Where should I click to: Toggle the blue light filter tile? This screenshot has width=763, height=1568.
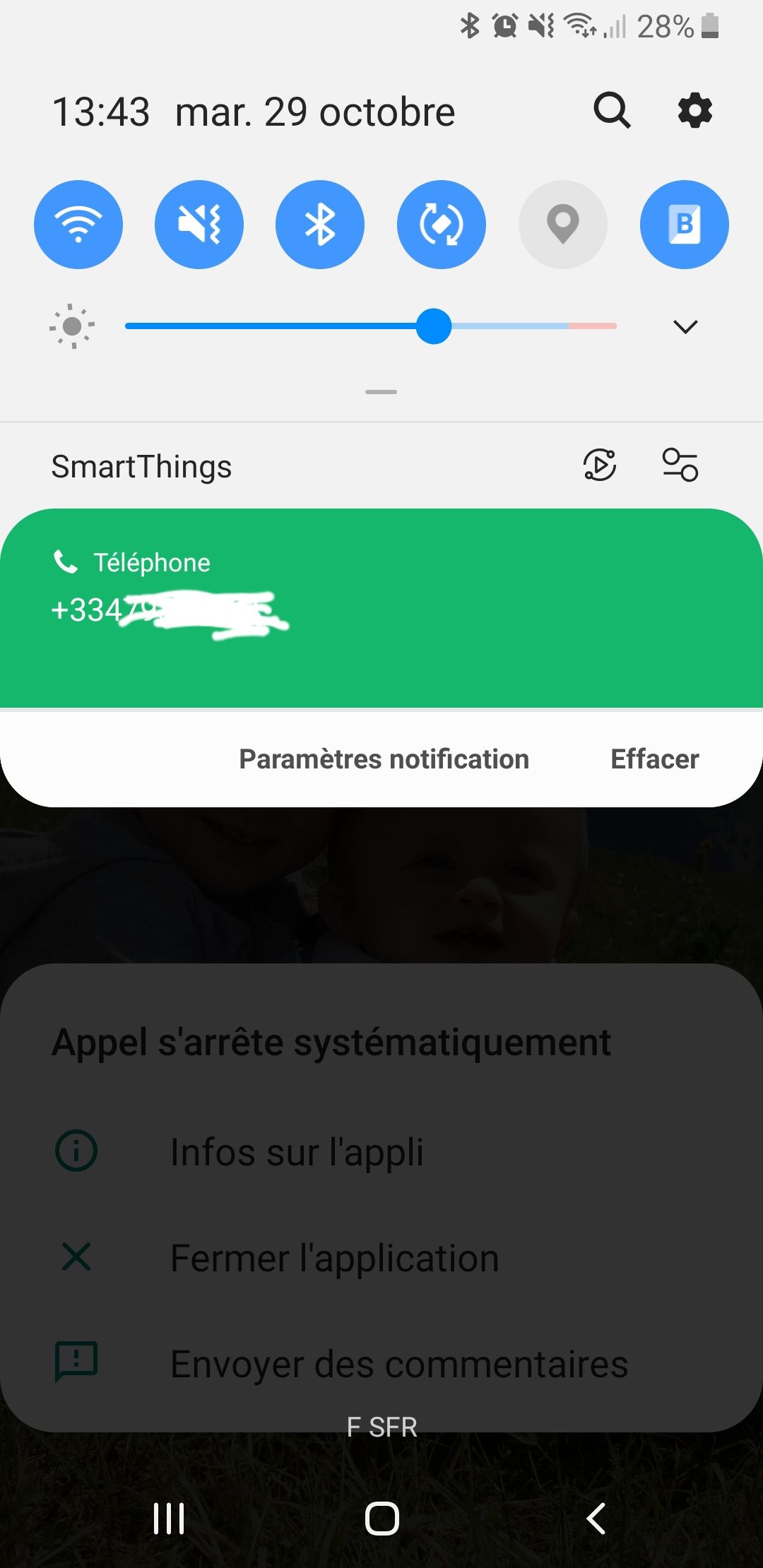click(684, 225)
